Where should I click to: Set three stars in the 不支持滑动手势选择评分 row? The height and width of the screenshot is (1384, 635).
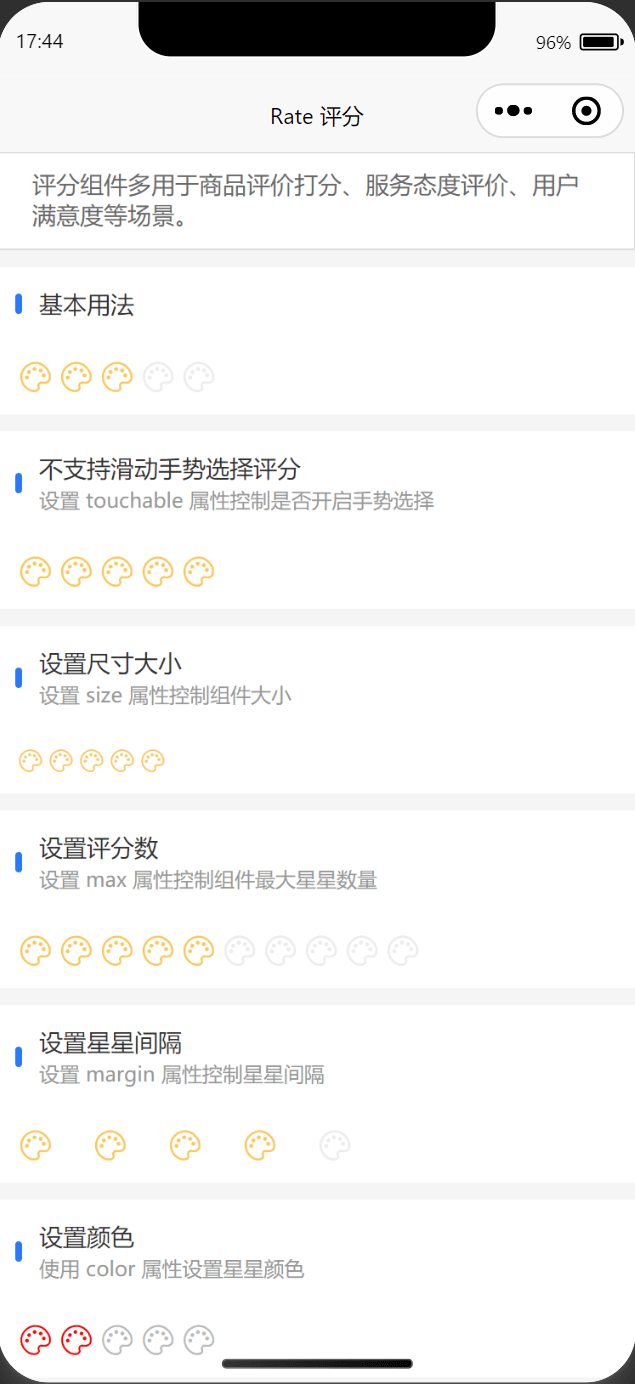117,572
